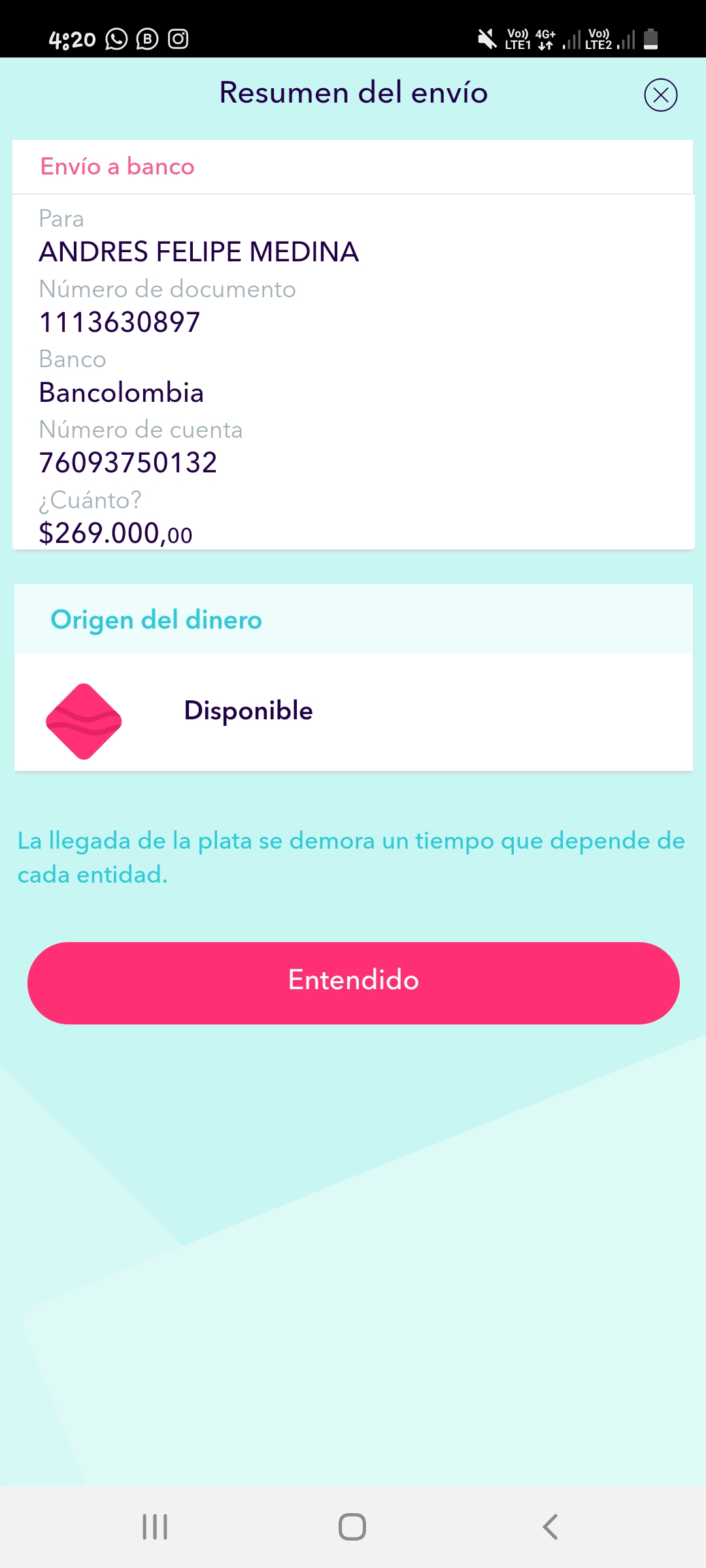Close the Resumen del envío screen
The width and height of the screenshot is (706, 1568).
pyautogui.click(x=660, y=95)
